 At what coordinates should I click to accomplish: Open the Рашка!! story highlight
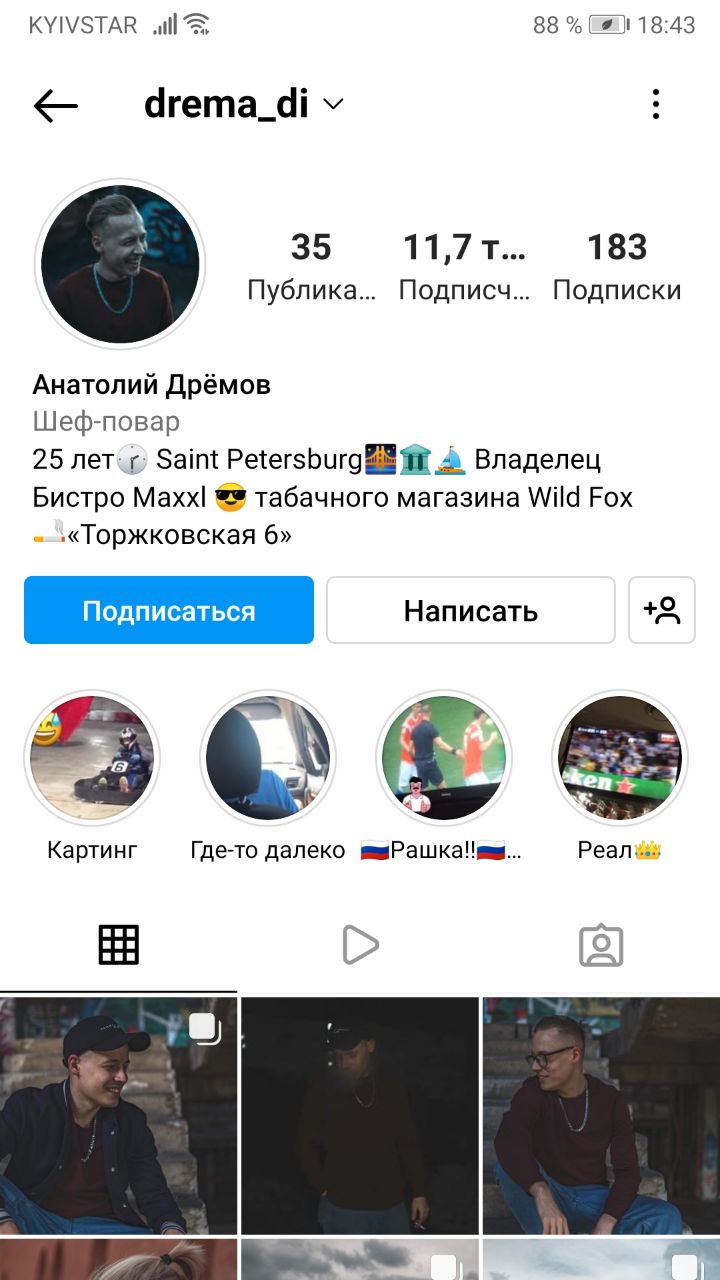(x=444, y=758)
